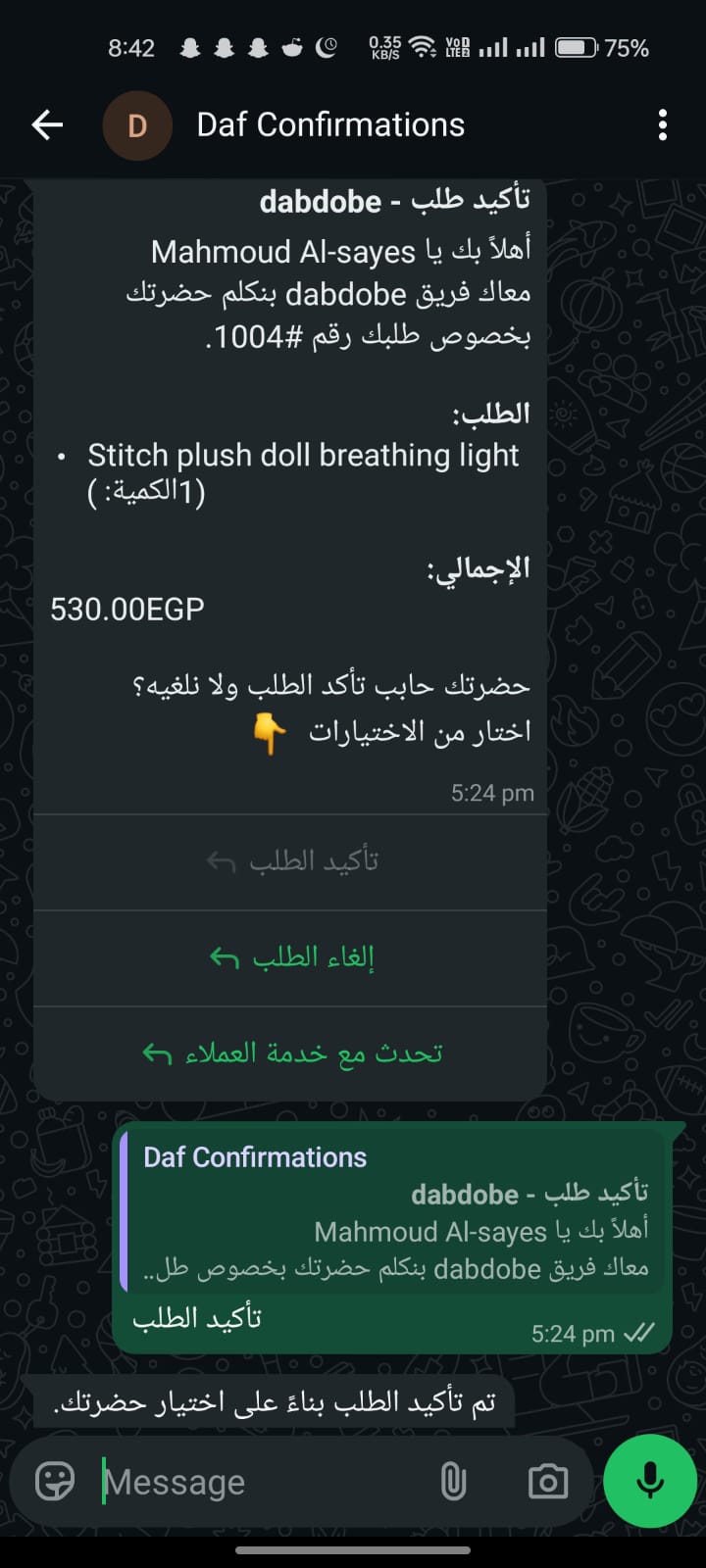Select the تحدث مع خدمة العملاء option

(290, 1053)
